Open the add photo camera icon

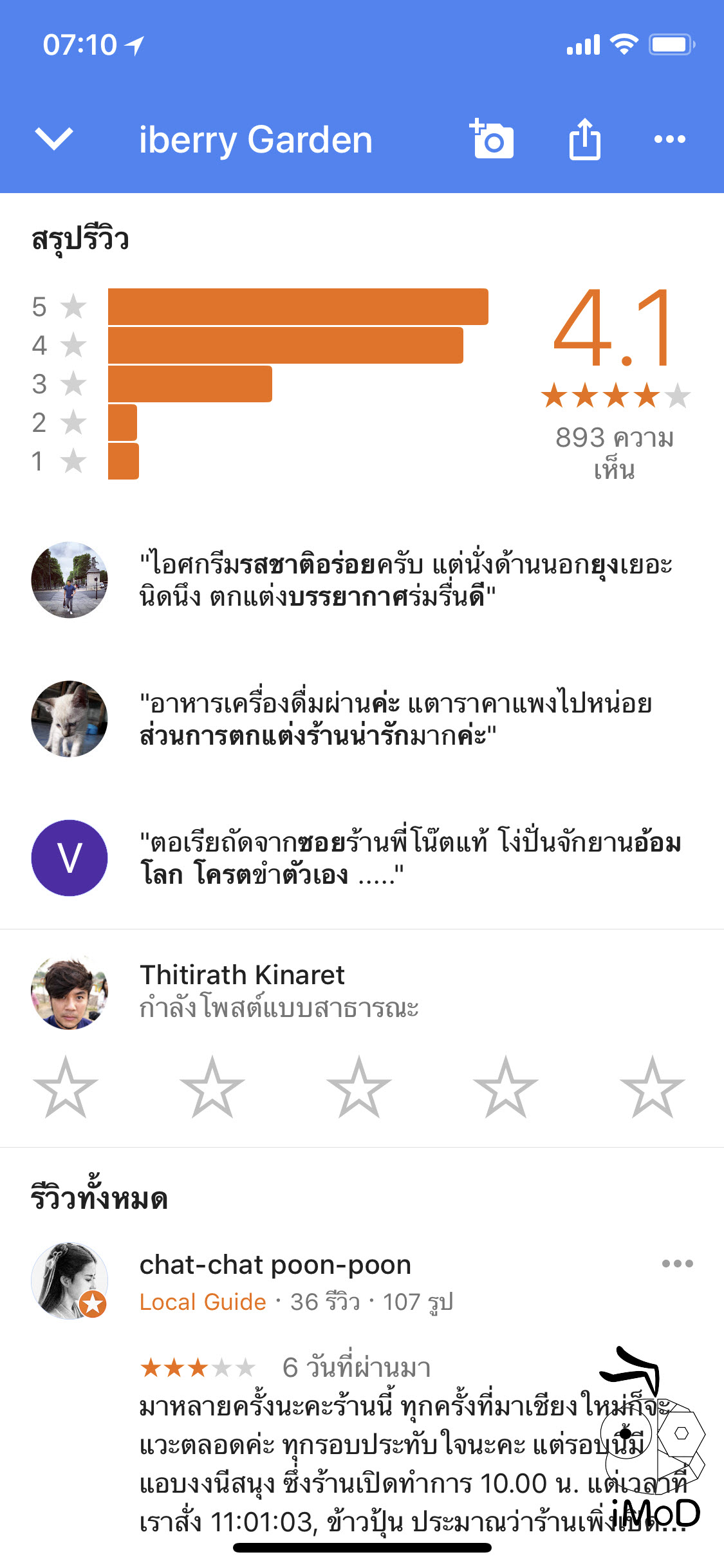tap(492, 139)
